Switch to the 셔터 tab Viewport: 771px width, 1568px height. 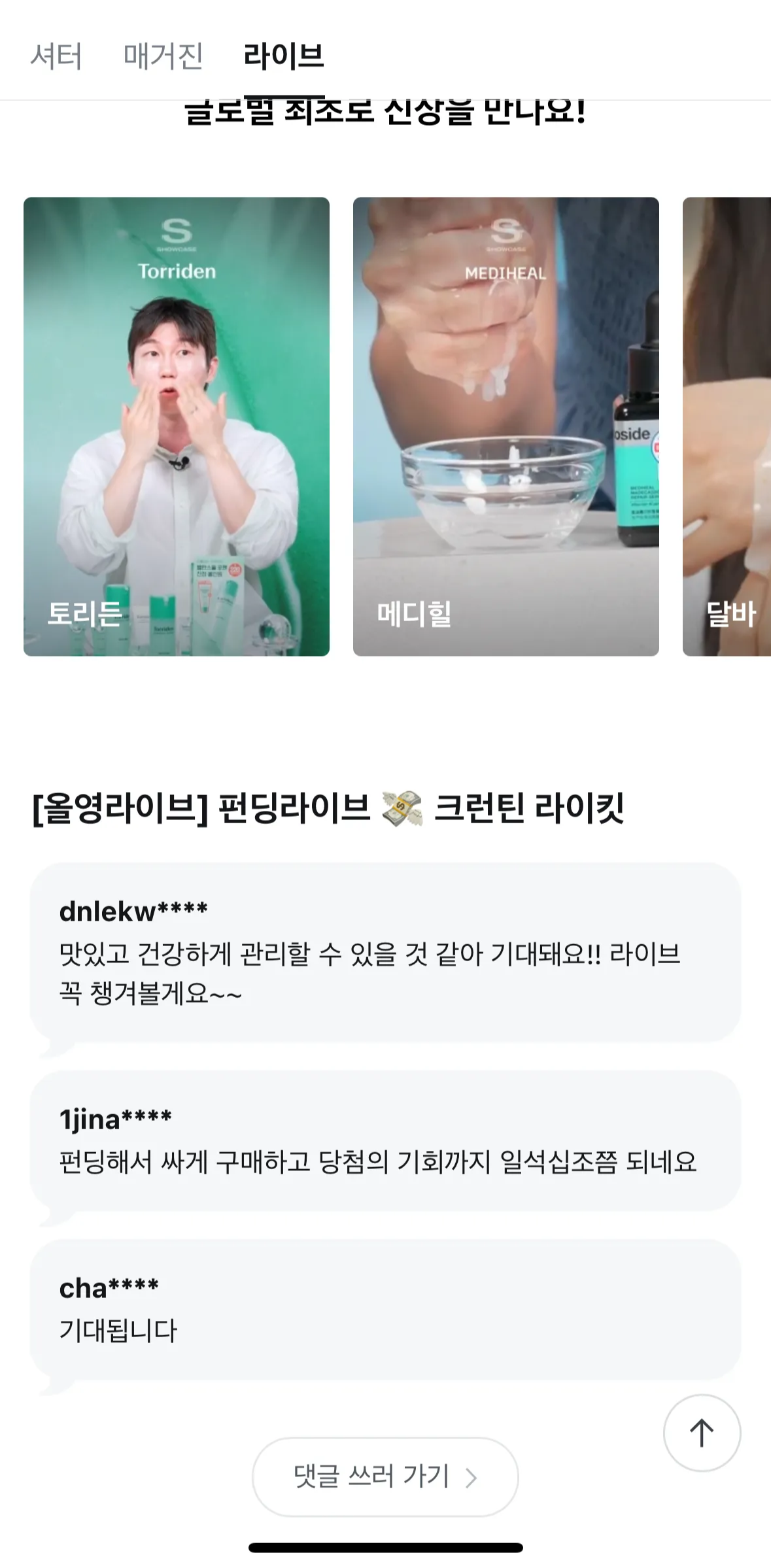tap(56, 56)
